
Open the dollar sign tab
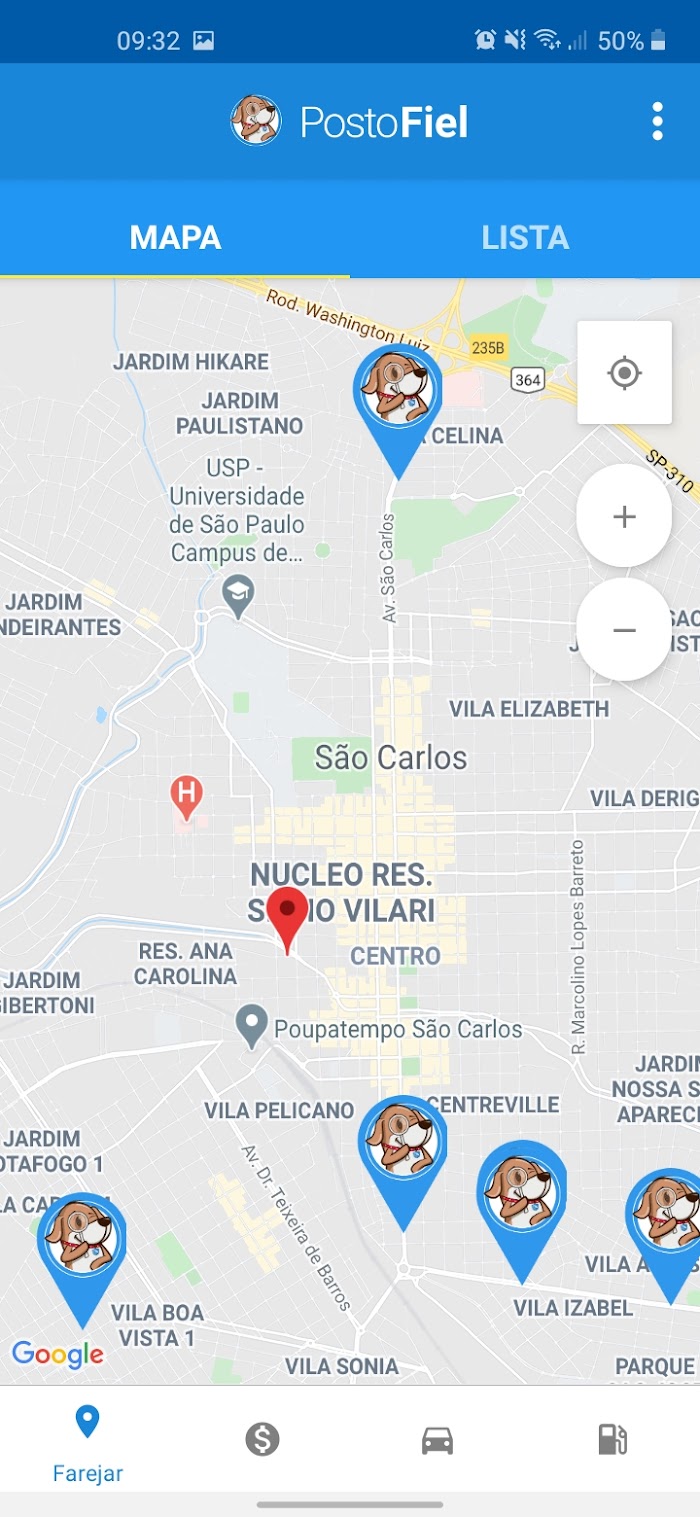(262, 1440)
